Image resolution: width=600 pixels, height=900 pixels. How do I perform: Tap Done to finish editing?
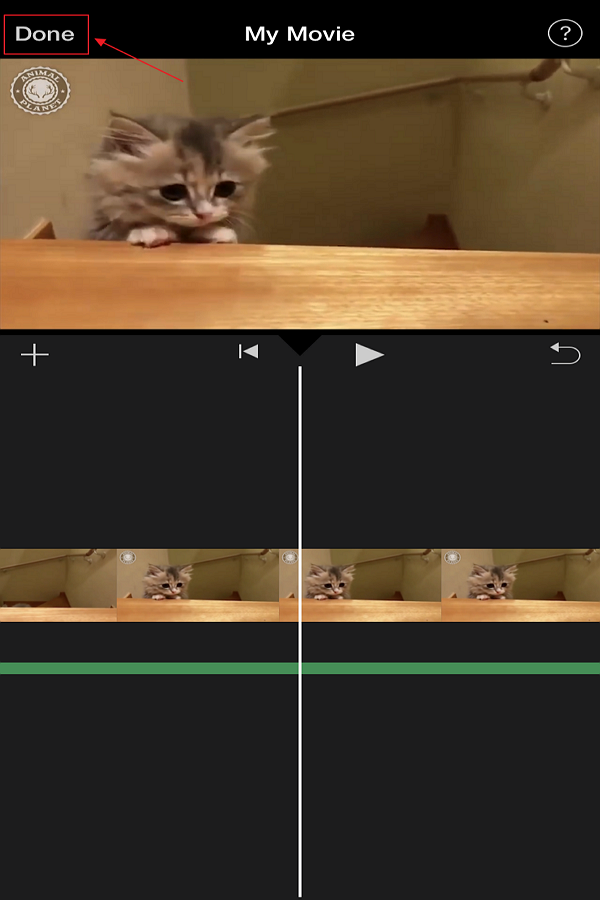click(x=45, y=34)
